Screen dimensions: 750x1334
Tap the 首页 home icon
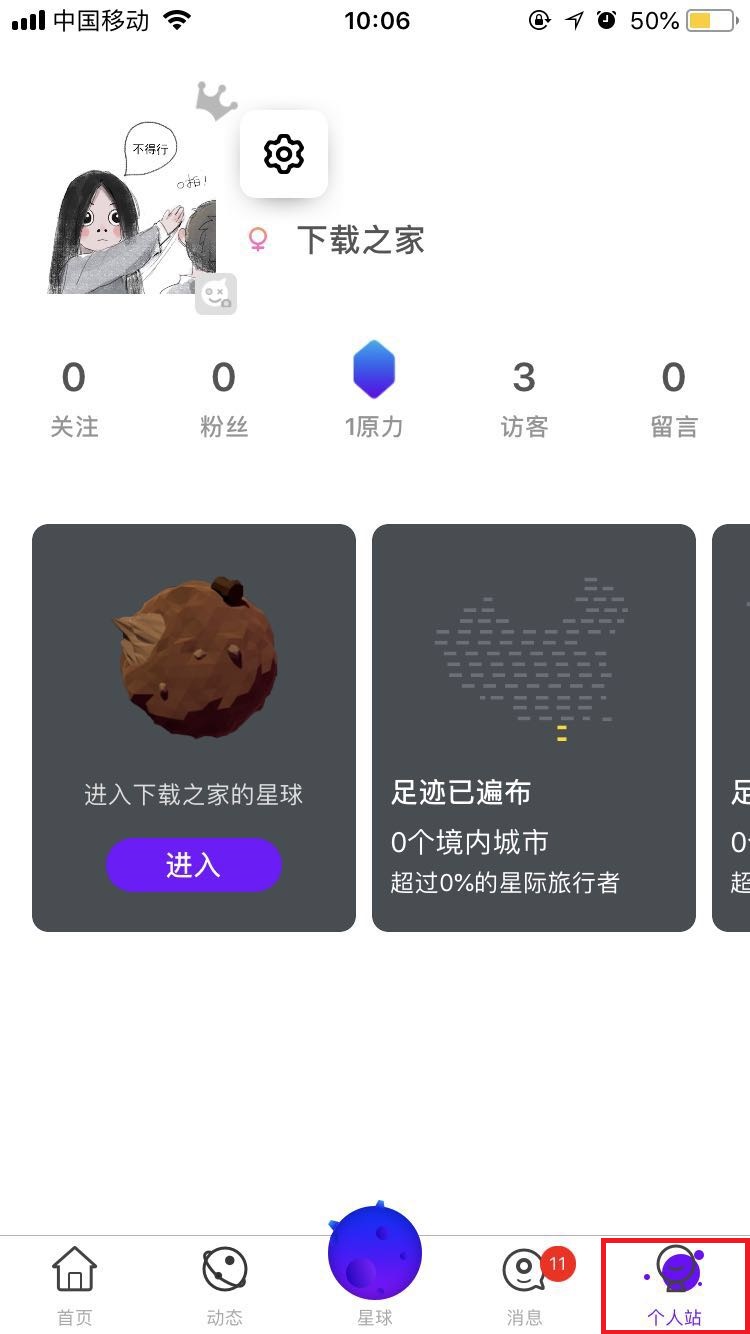click(x=74, y=1268)
